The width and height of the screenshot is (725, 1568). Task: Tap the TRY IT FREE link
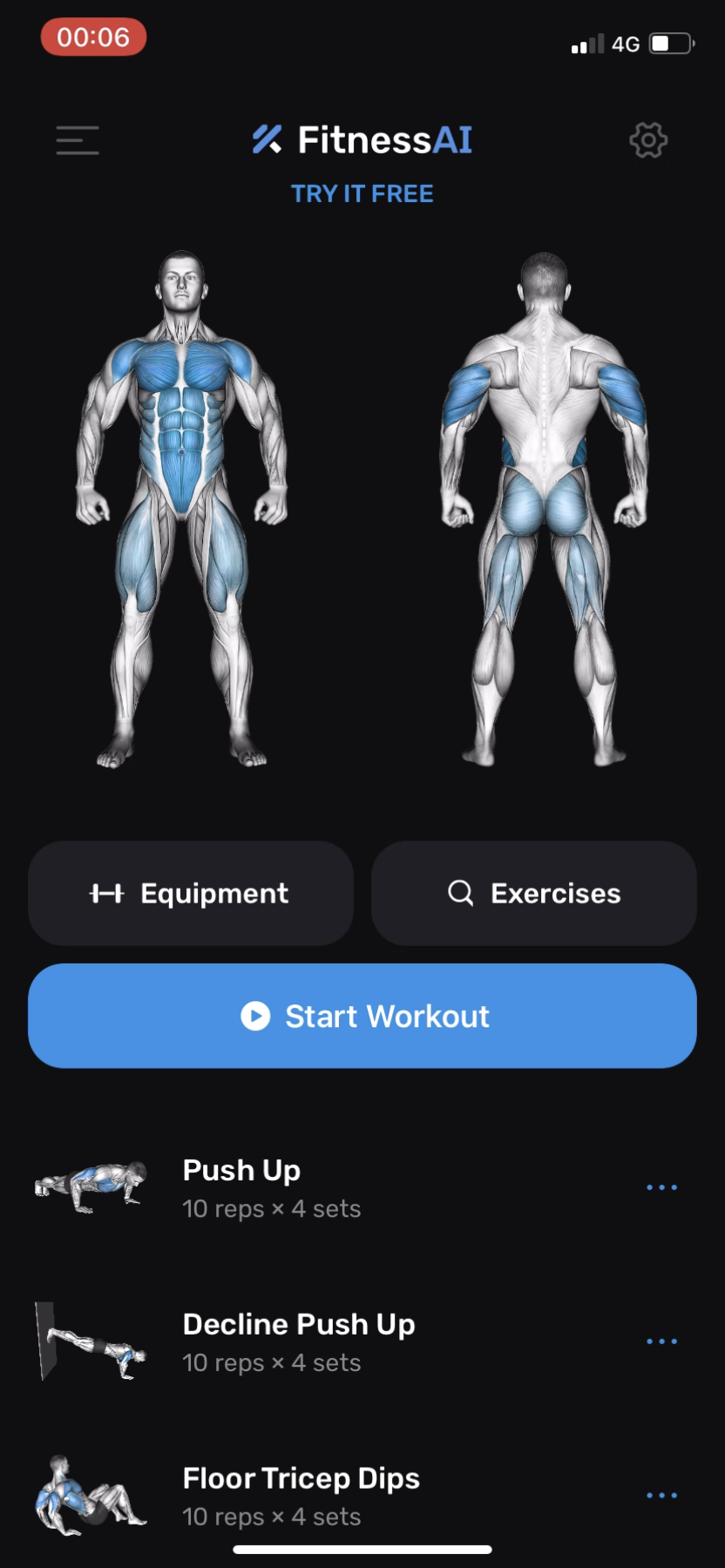pos(362,193)
